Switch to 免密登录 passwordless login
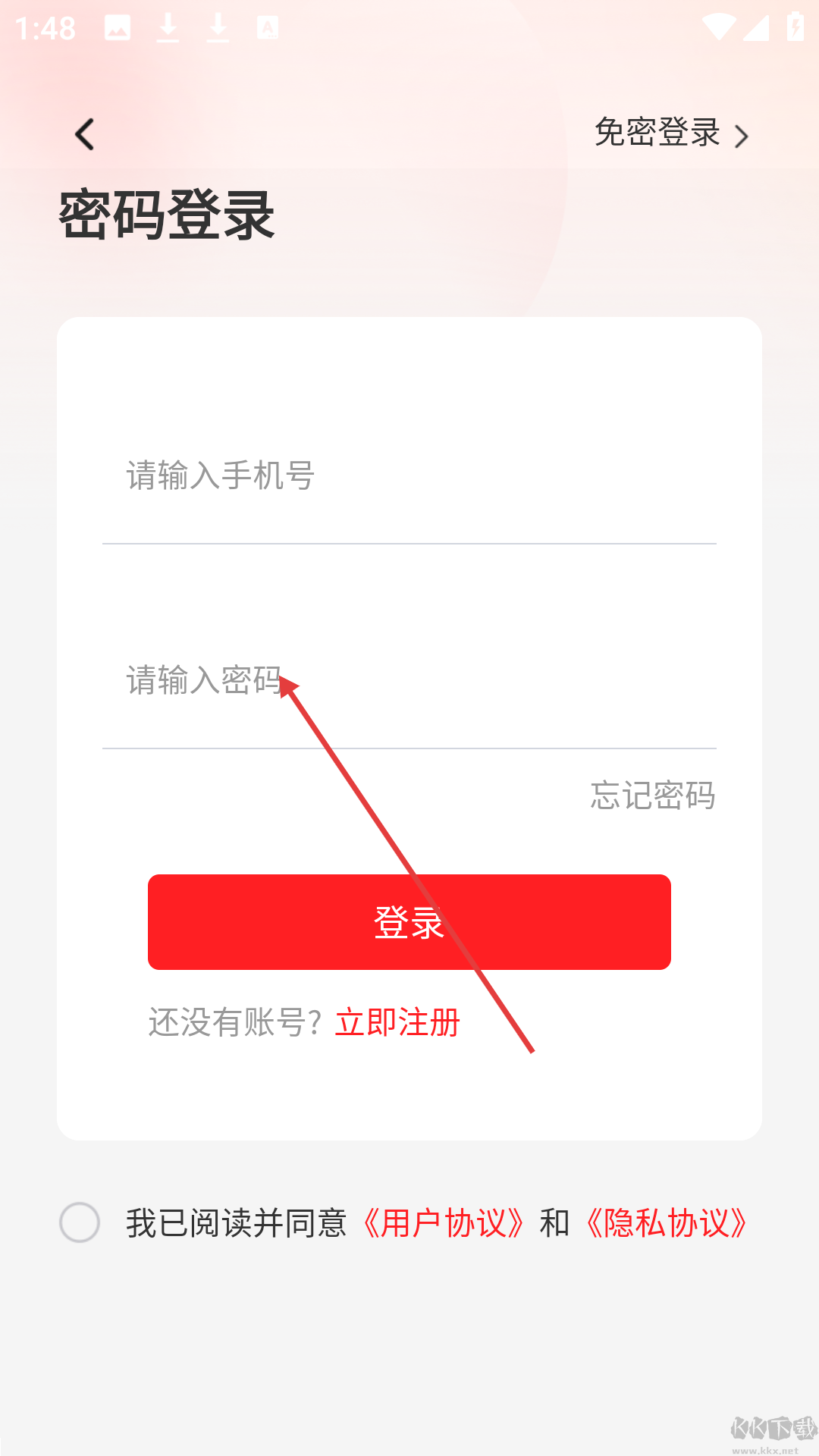 point(670,133)
